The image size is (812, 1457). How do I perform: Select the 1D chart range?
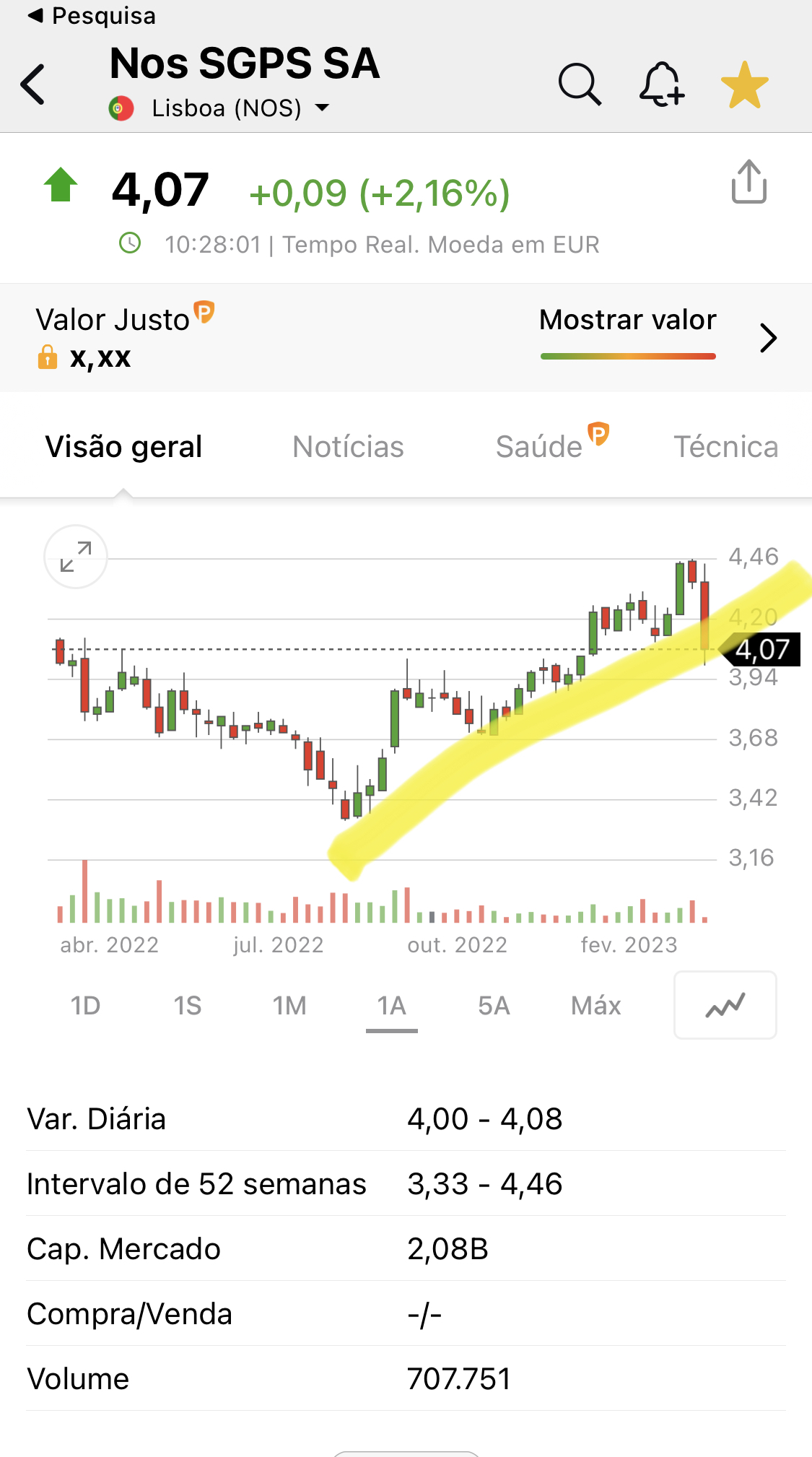click(85, 1005)
